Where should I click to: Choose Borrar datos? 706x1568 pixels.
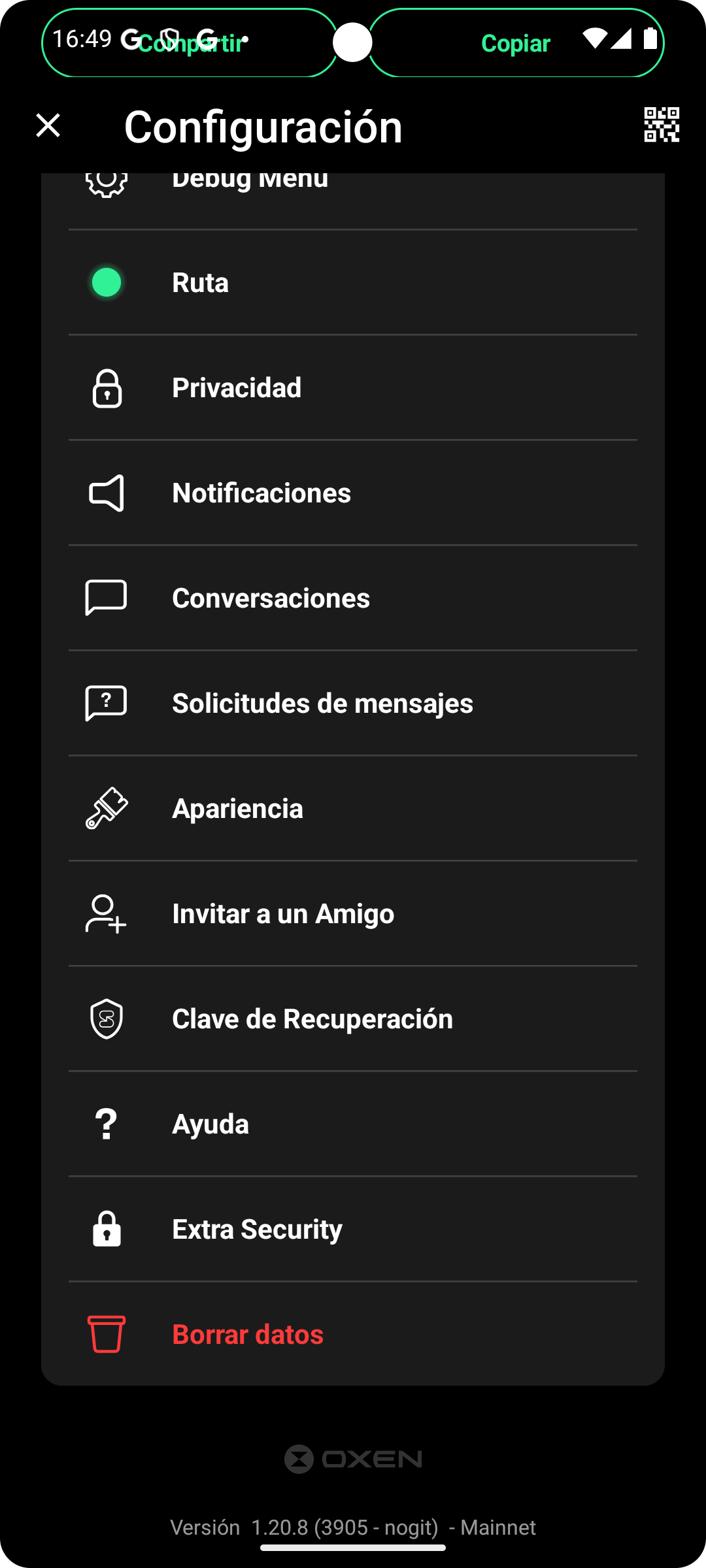click(353, 1334)
